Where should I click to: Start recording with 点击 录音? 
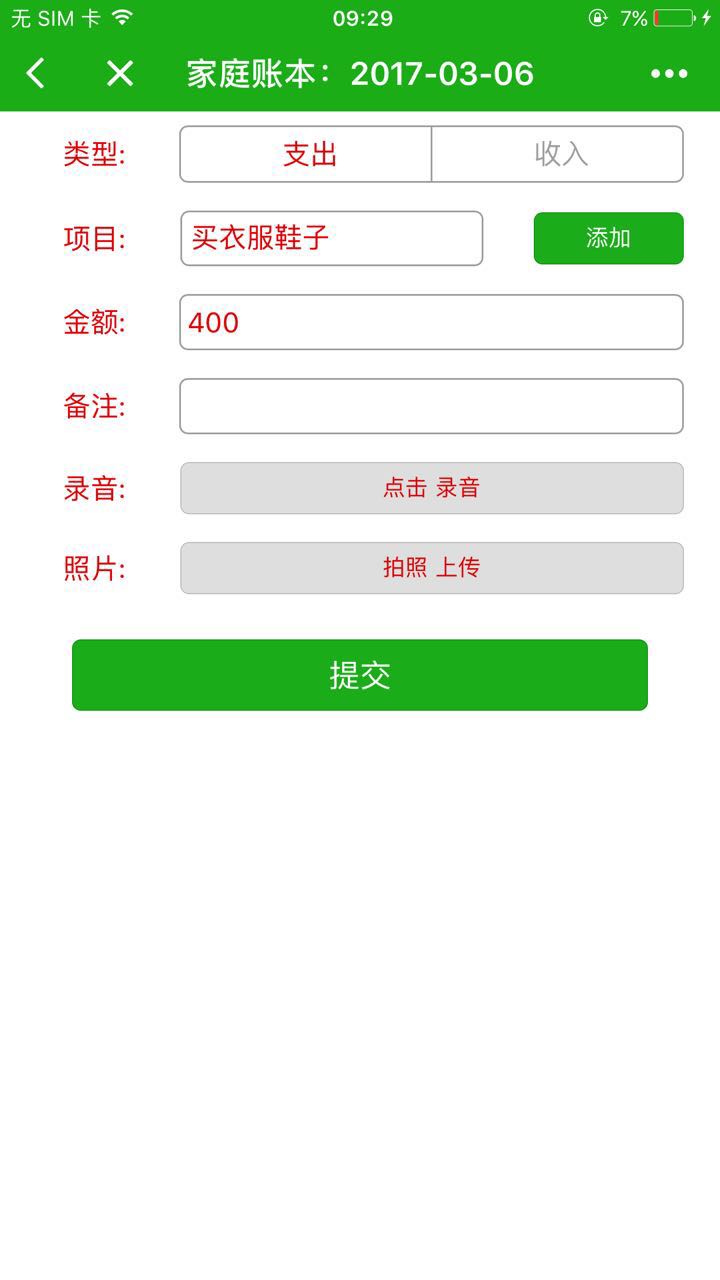click(x=431, y=488)
